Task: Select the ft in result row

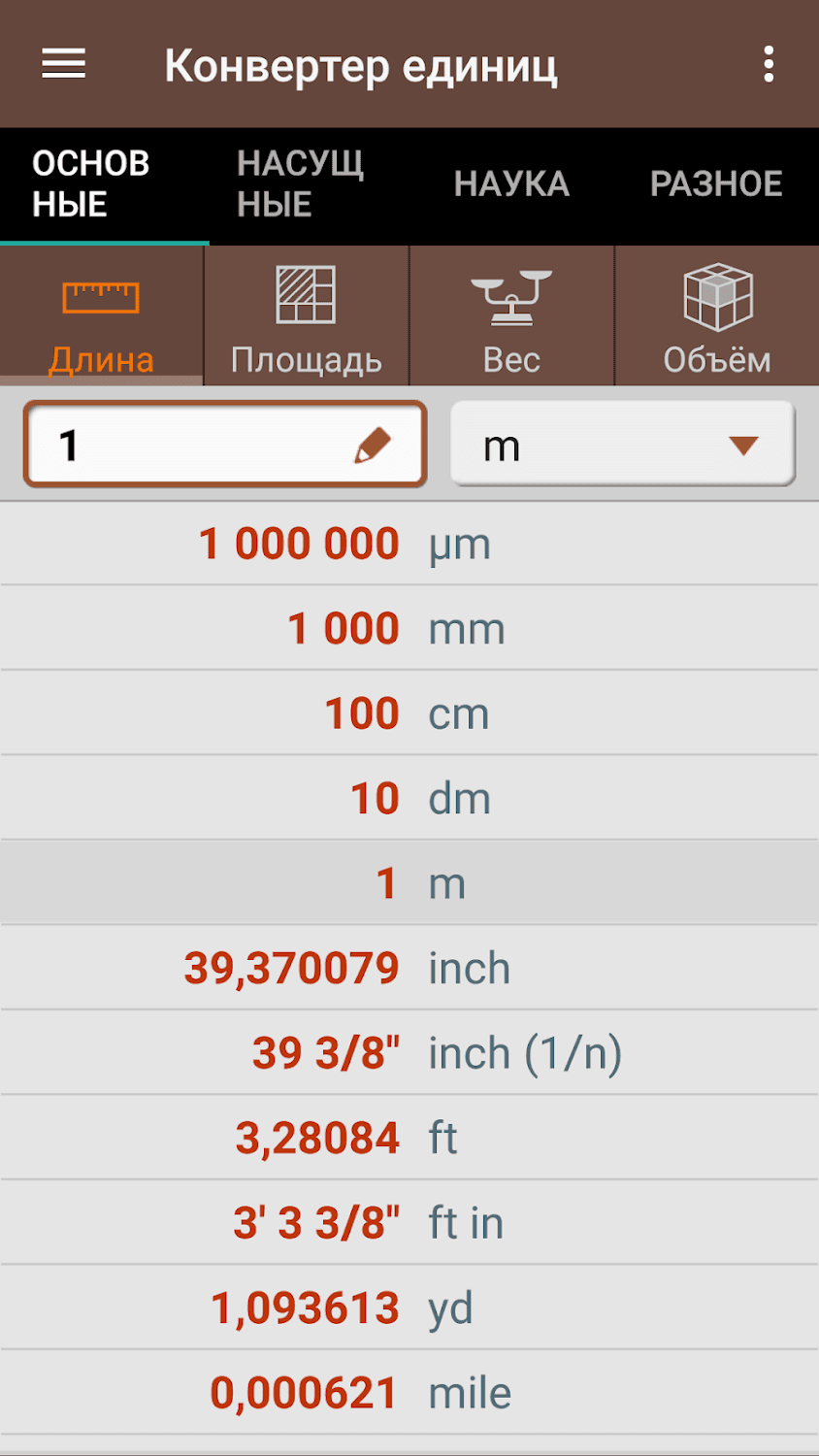Action: (x=409, y=1223)
